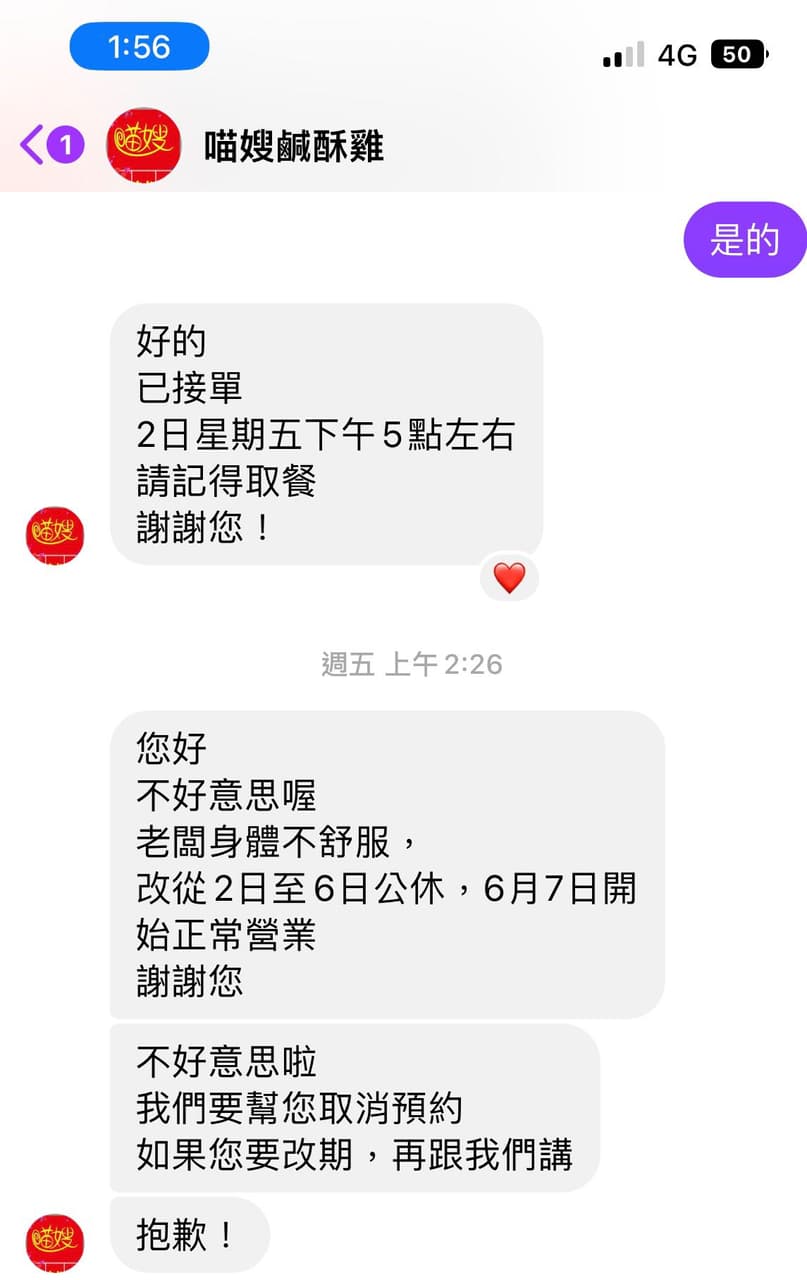Tap the 喵嫂 avatar next to 抱歉 message
The width and height of the screenshot is (807, 1280).
(55, 1238)
